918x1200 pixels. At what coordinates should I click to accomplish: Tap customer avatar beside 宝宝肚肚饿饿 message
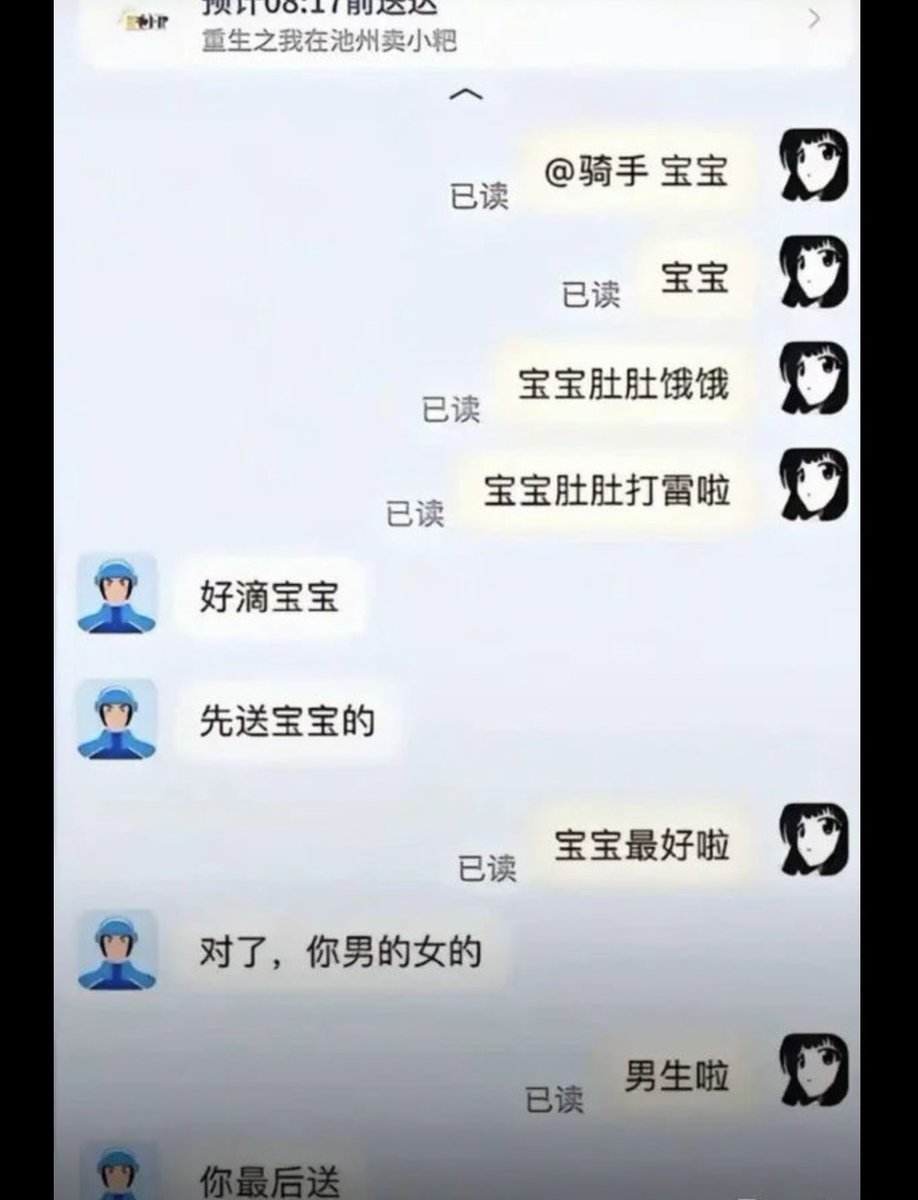(814, 379)
